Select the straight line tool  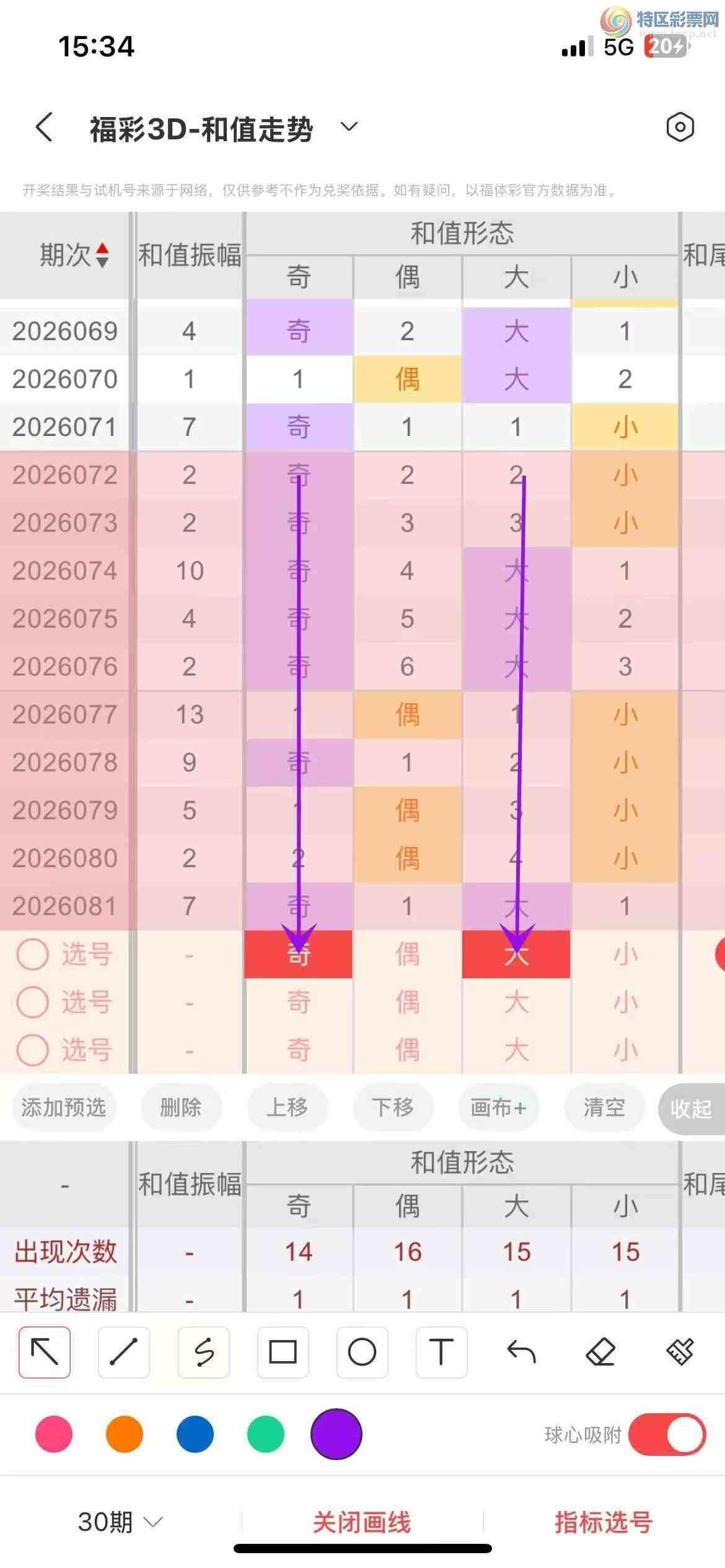pyautogui.click(x=124, y=1352)
